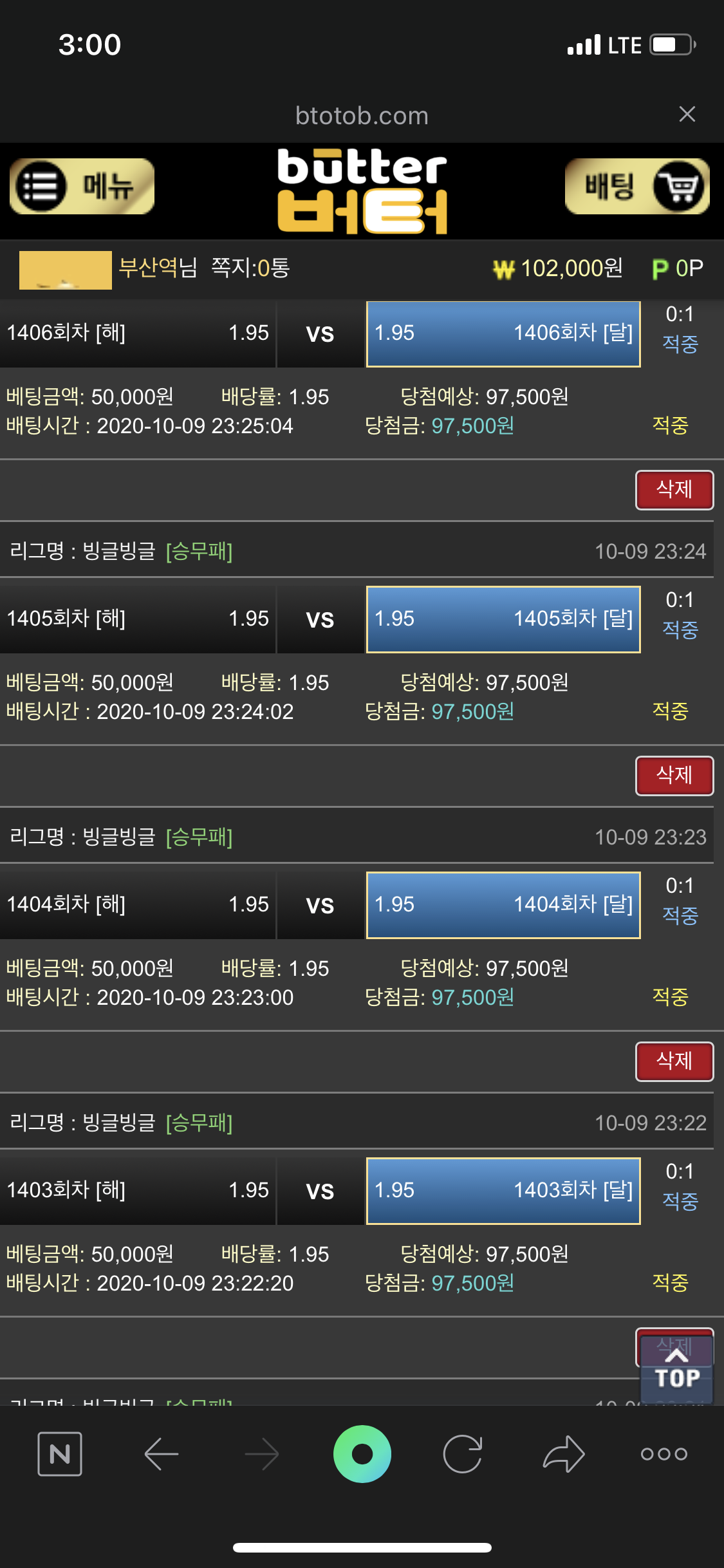
Task: Close the btotob.com page
Action: point(687,115)
